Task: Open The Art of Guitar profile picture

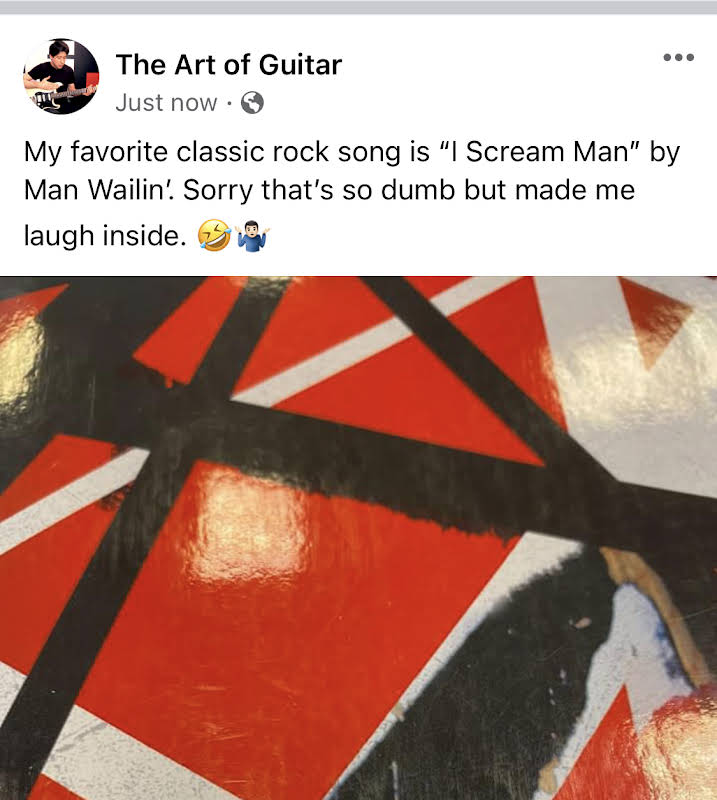Action: click(61, 77)
